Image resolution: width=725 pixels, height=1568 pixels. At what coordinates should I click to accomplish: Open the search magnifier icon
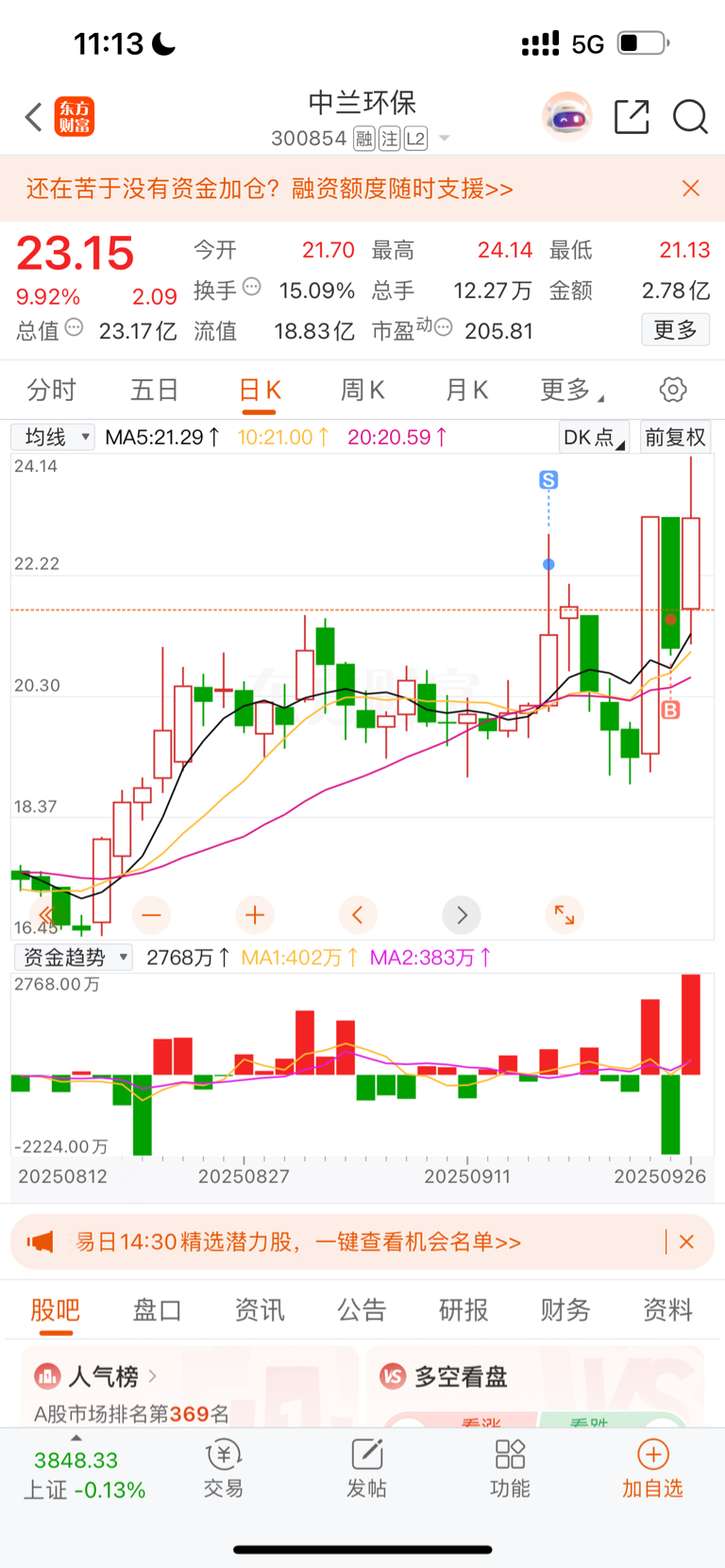click(690, 117)
